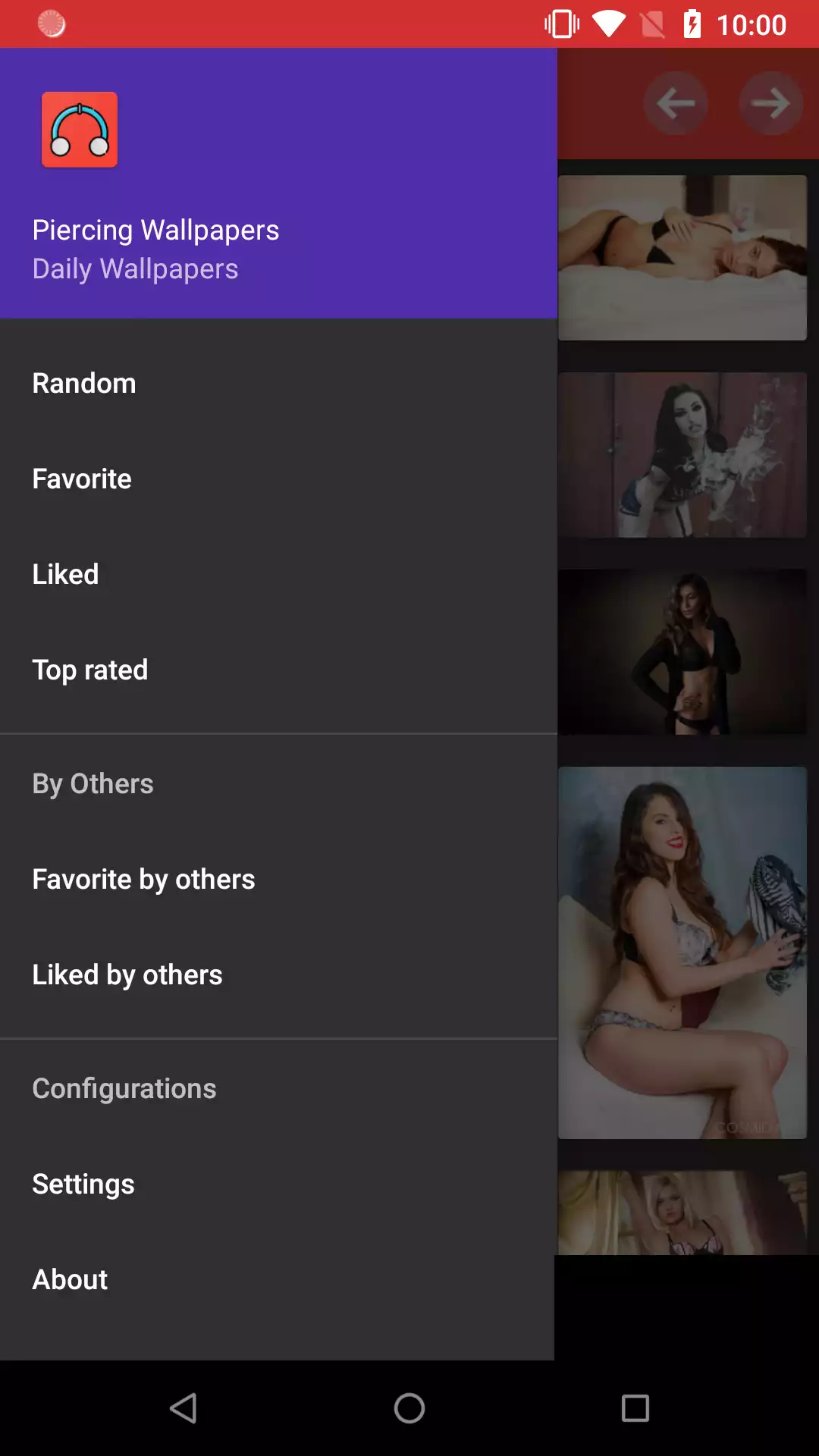Viewport: 819px width, 1456px height.
Task: Open the Liked wallpapers list
Action: point(66,575)
